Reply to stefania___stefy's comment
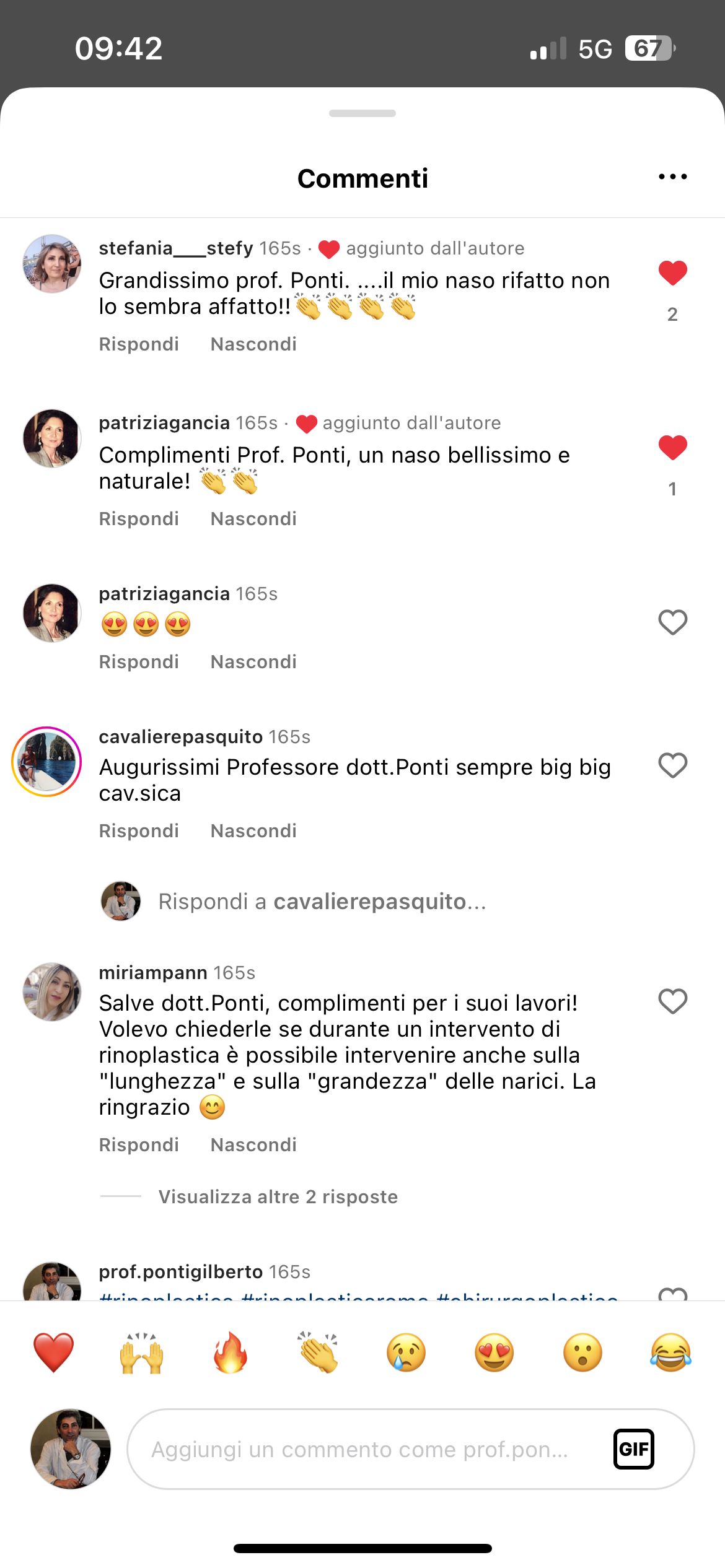The image size is (725, 1568). pos(139,344)
